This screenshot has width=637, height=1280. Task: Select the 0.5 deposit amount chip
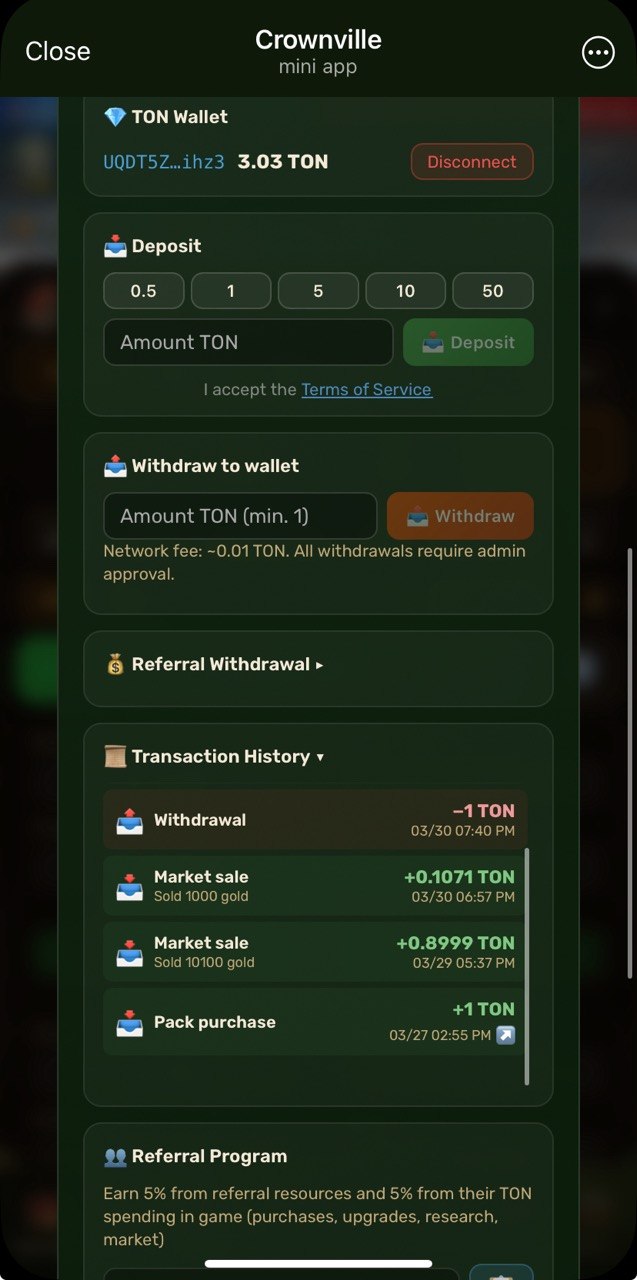pos(144,291)
